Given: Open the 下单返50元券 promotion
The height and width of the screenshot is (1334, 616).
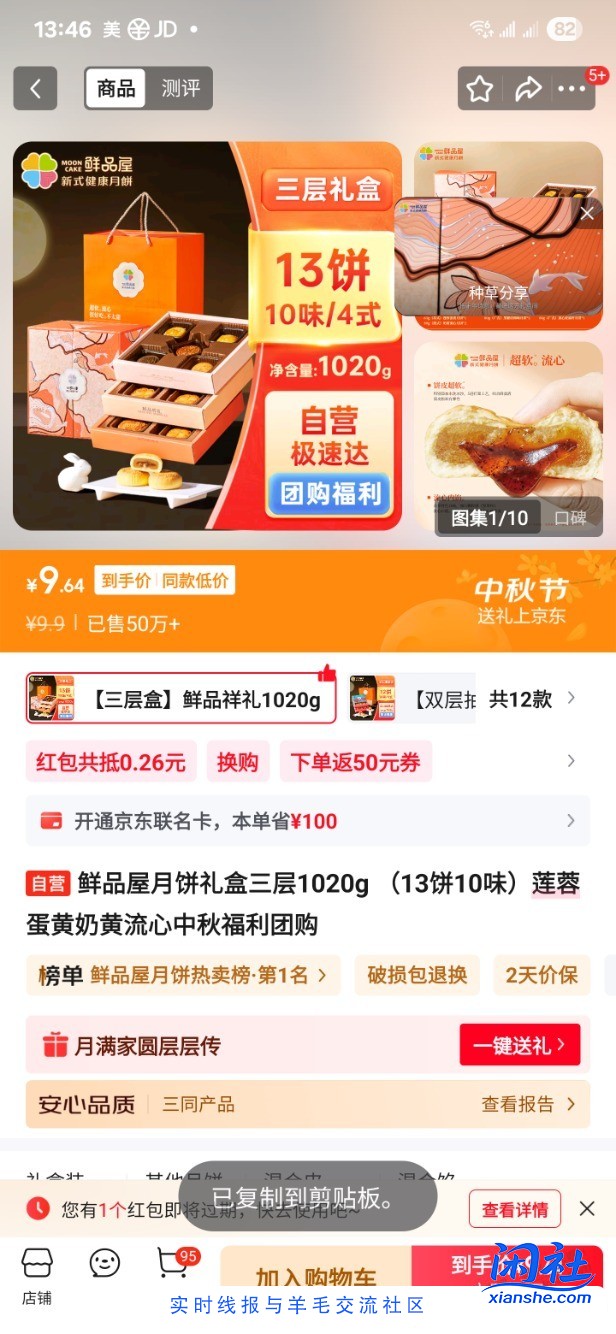Looking at the screenshot, I should pos(355,762).
